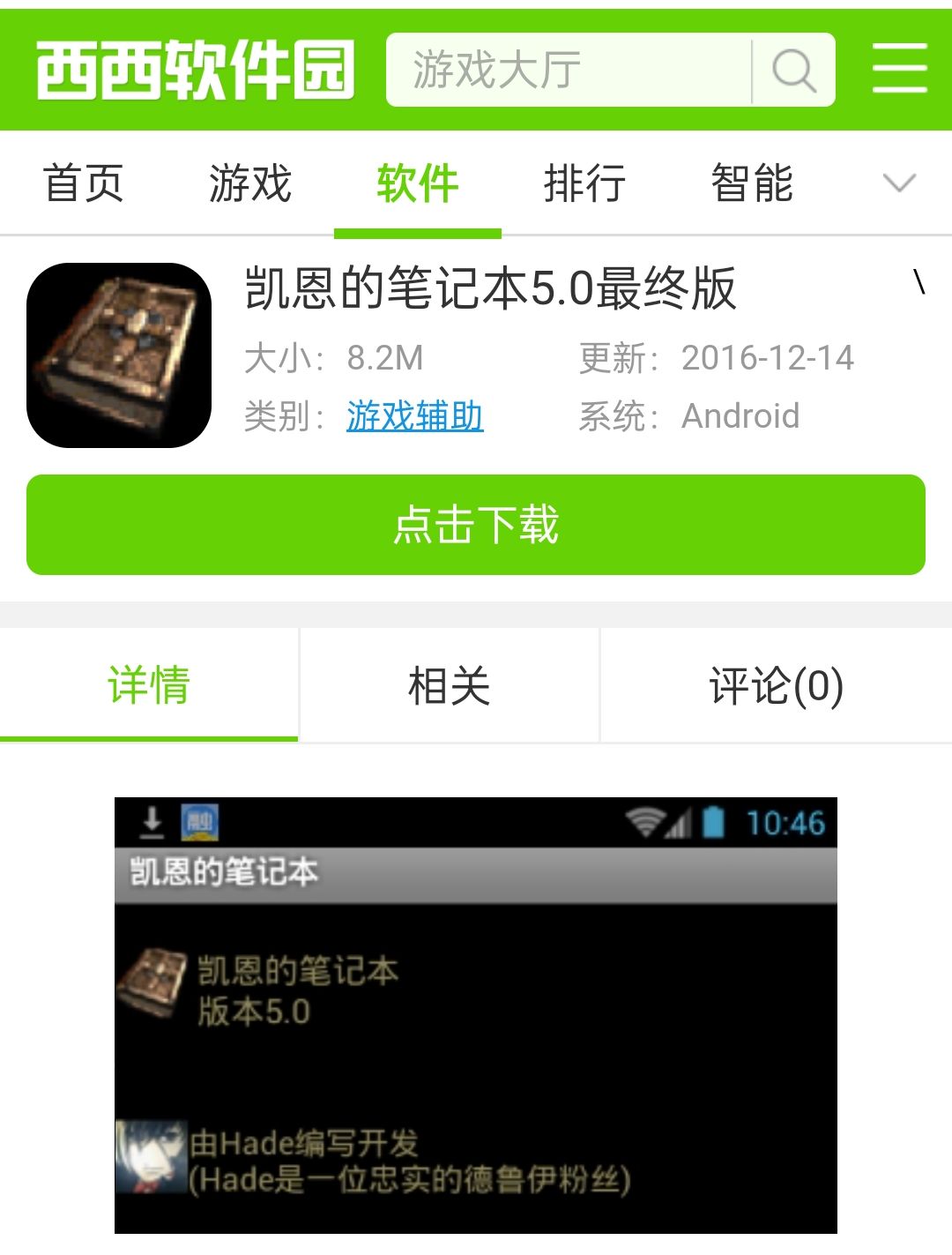Switch to the 游戏 tab
Screen dimensions: 952x1255
point(249,183)
